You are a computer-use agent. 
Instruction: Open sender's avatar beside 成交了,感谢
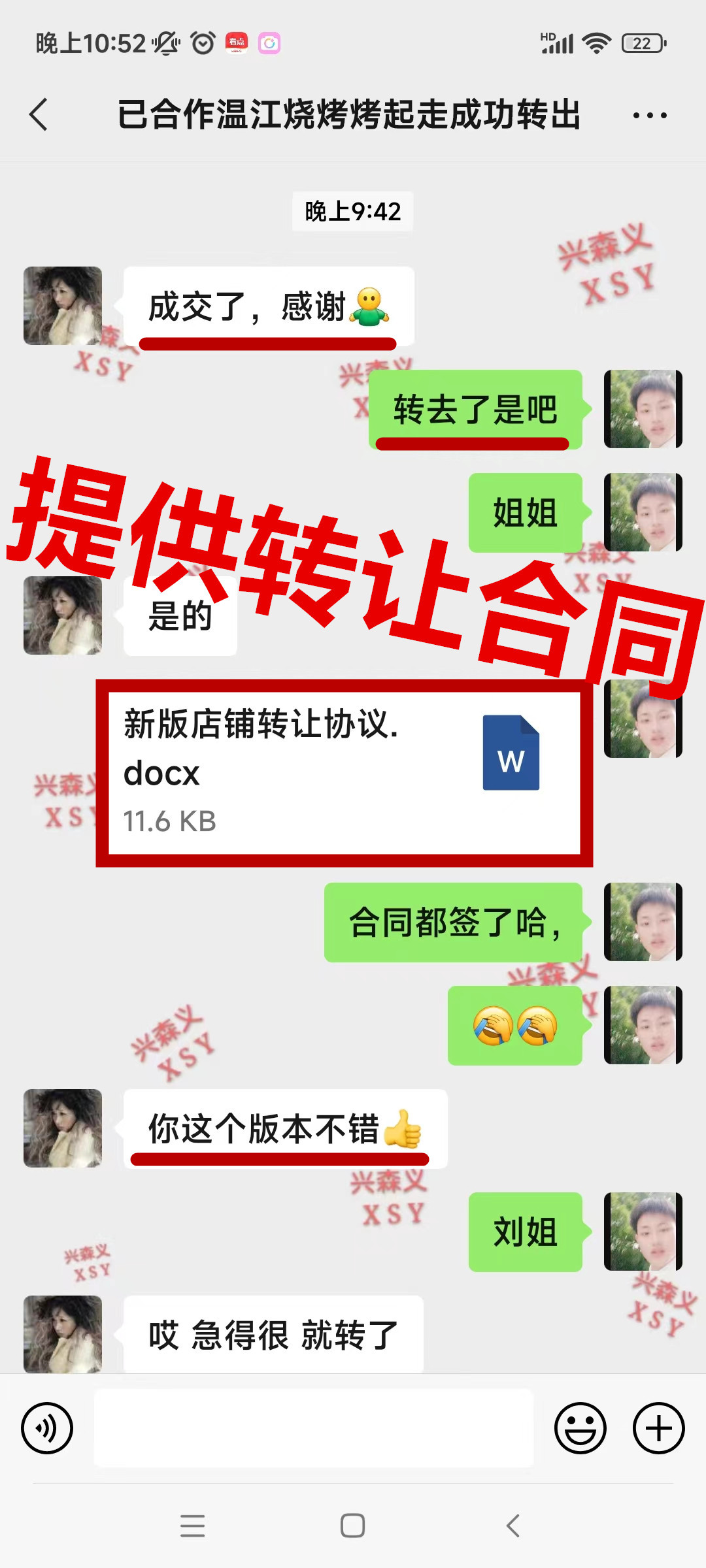[63, 306]
